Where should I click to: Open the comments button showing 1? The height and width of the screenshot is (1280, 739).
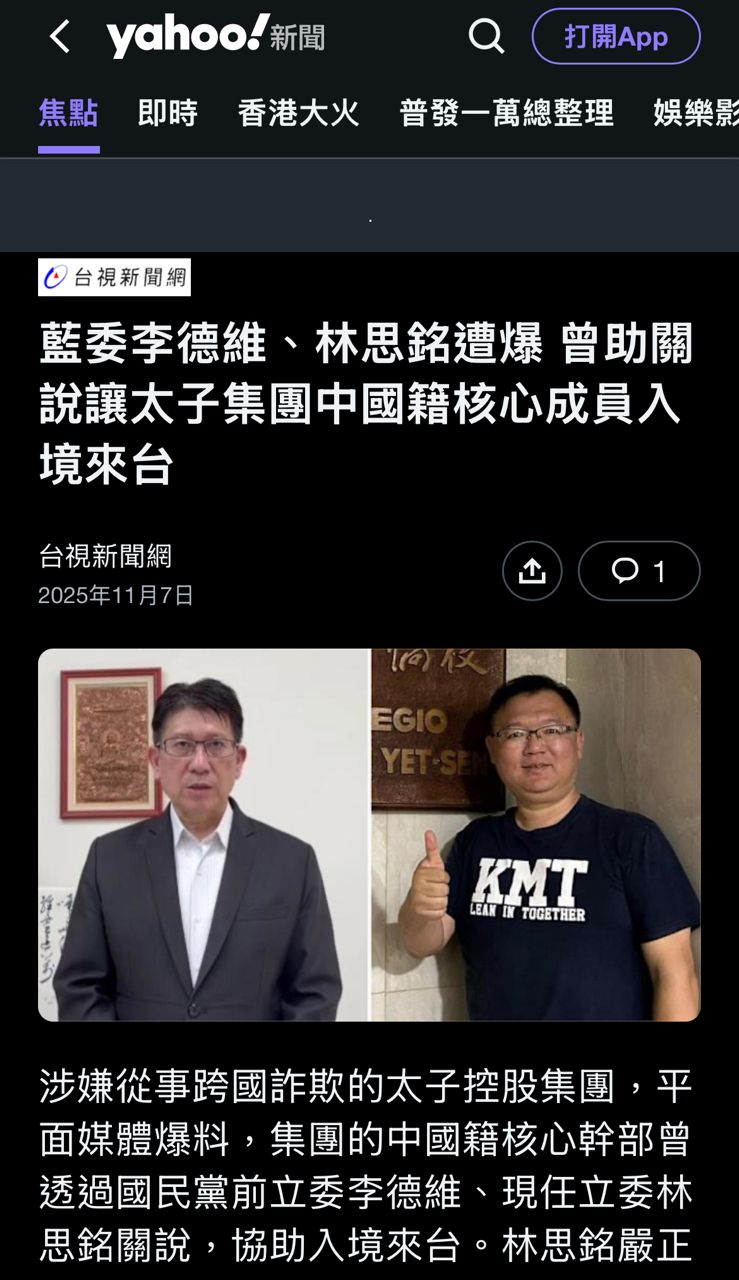point(639,571)
